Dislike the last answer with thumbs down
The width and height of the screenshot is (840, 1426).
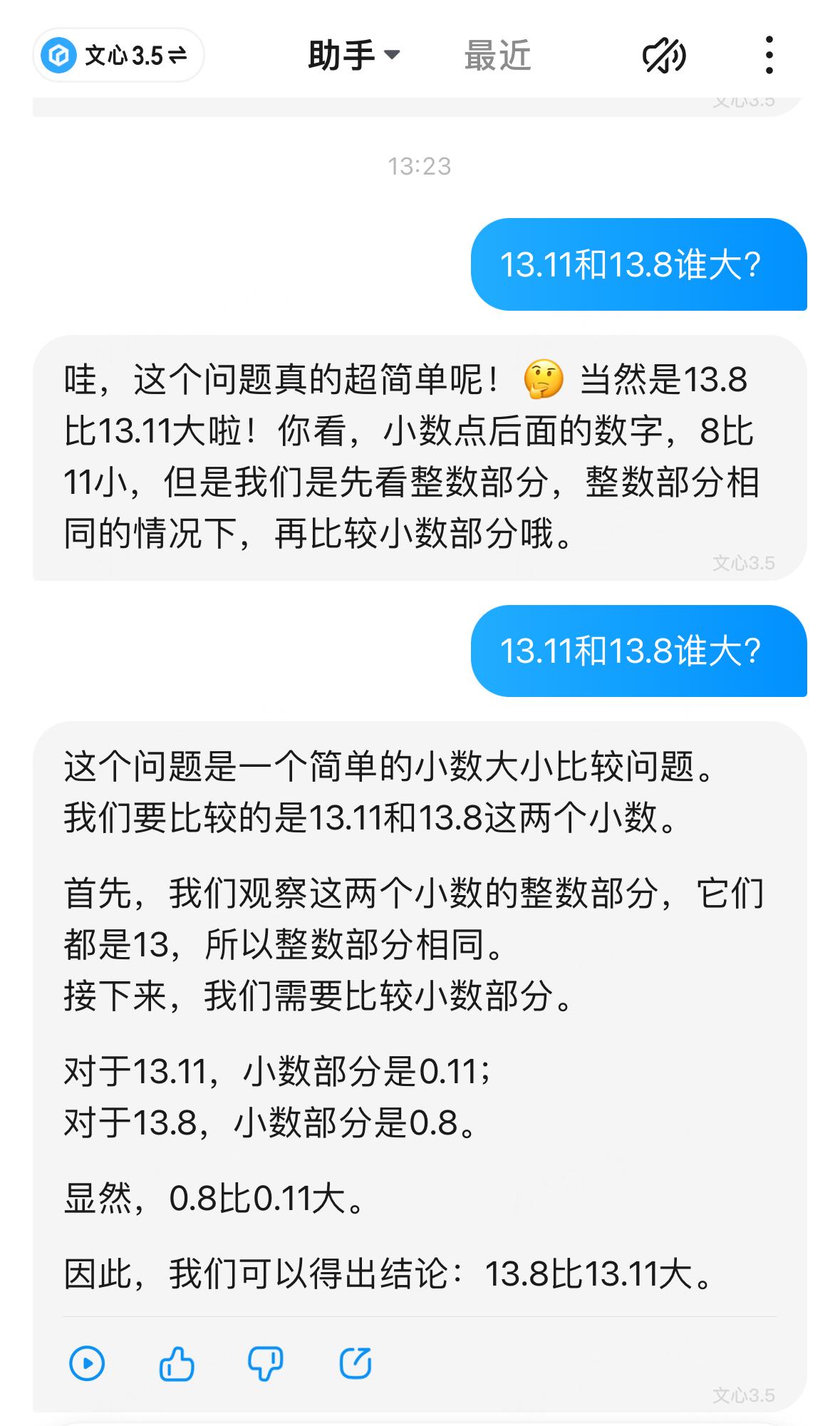click(x=266, y=1364)
